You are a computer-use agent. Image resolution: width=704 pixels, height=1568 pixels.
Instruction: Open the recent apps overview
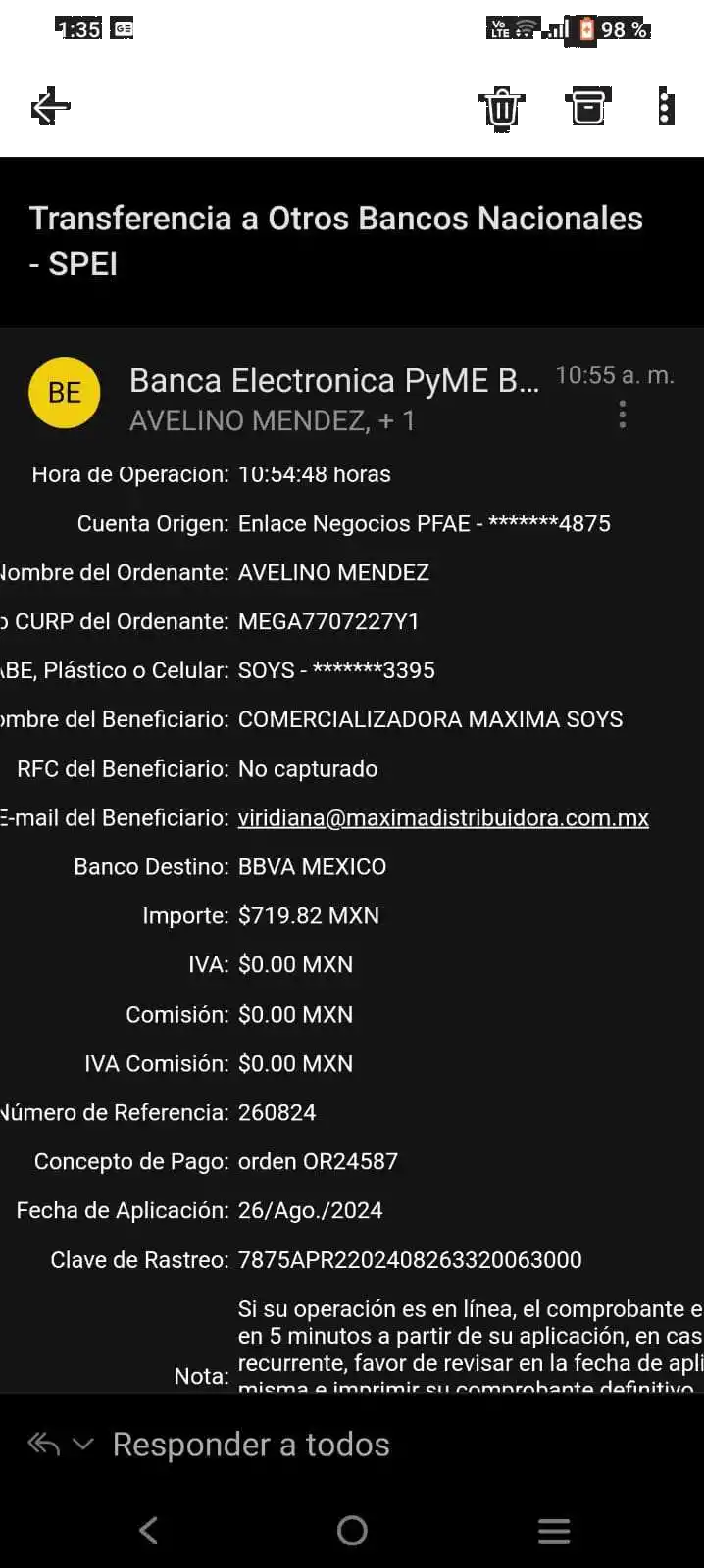click(554, 1531)
